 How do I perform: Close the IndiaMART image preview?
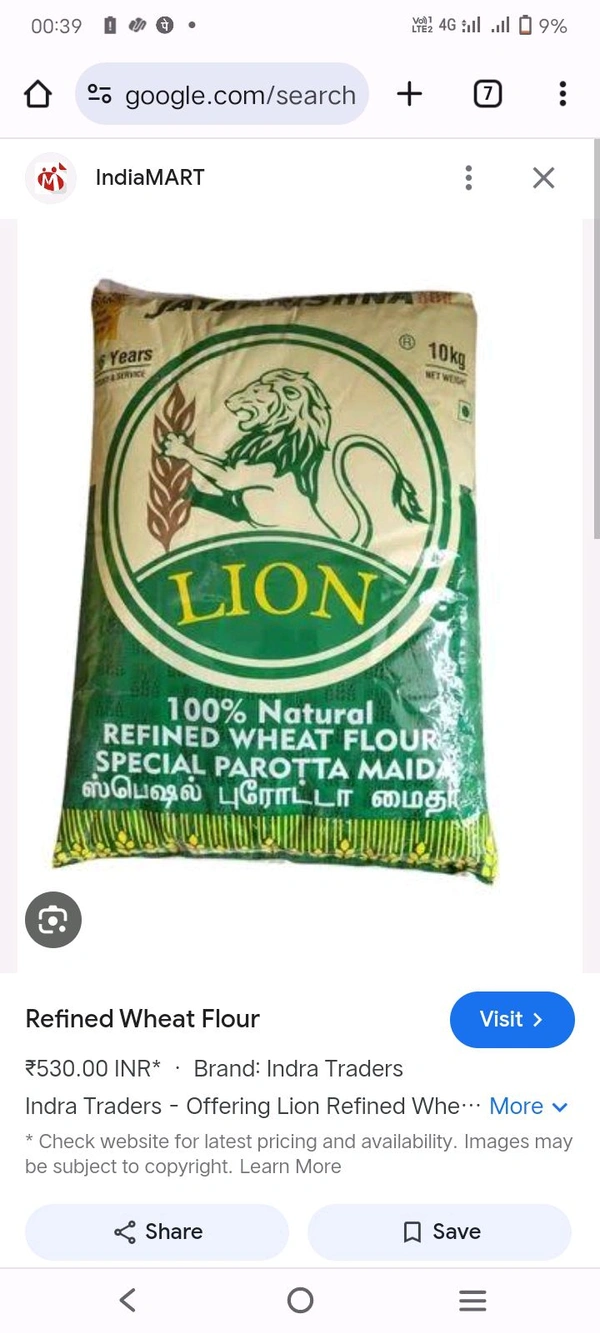543,178
